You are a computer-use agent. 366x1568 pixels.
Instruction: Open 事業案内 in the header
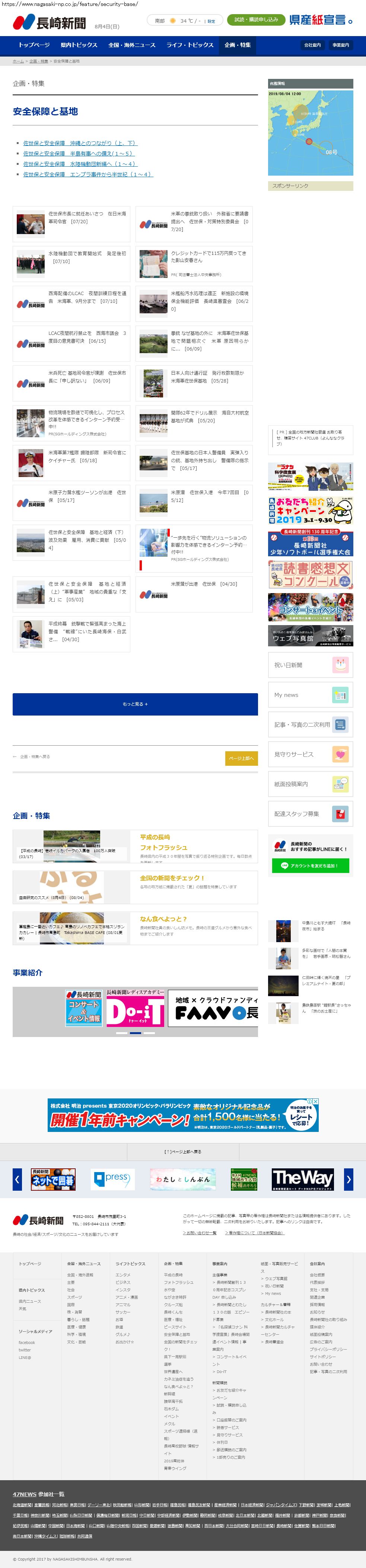point(340,45)
